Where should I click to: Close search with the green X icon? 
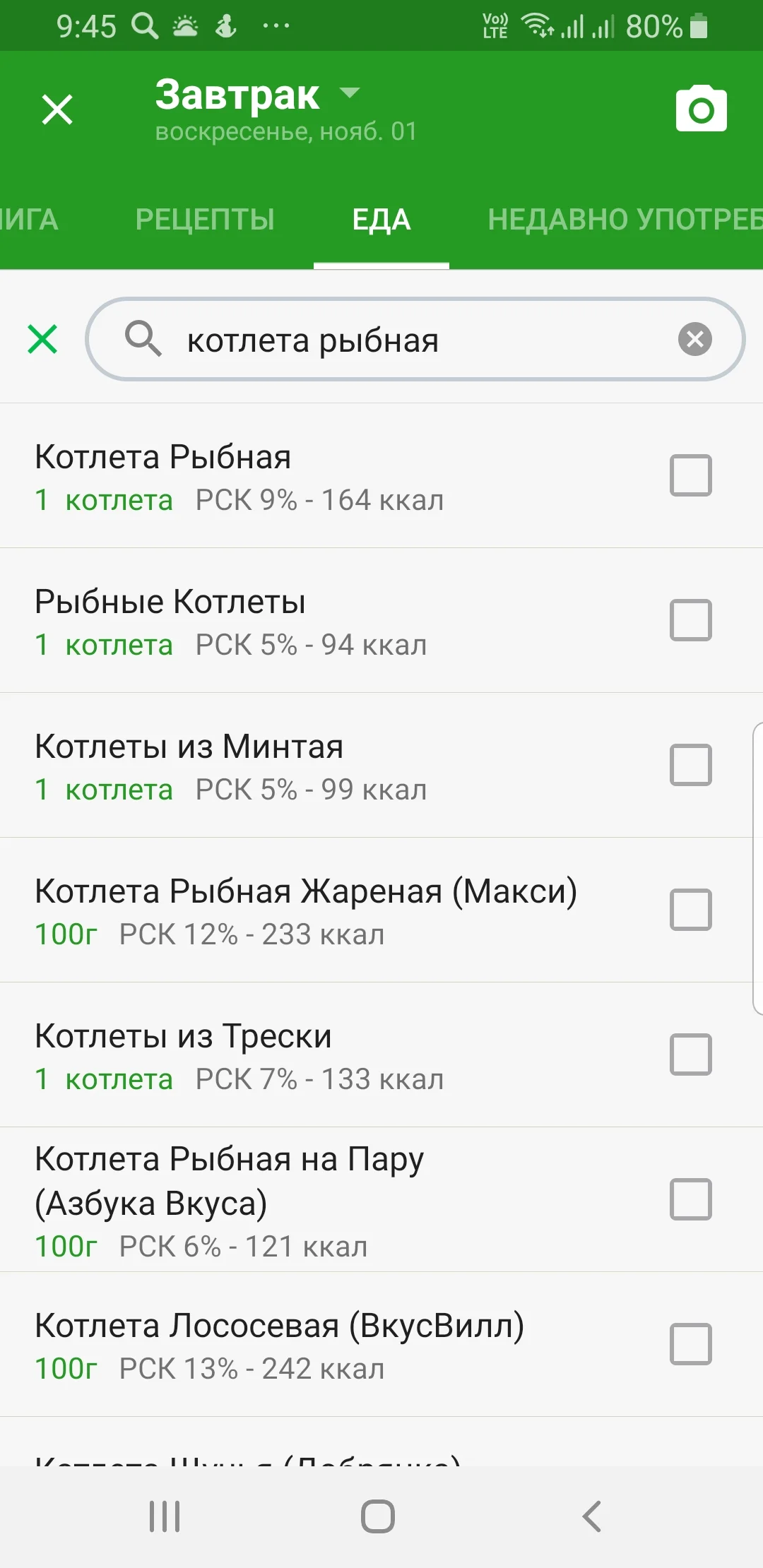[42, 339]
